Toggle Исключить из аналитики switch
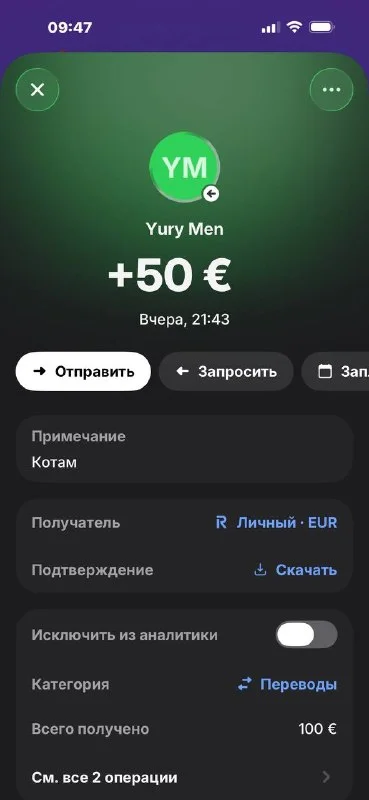Screen dimensions: 369x800 (x=306, y=635)
